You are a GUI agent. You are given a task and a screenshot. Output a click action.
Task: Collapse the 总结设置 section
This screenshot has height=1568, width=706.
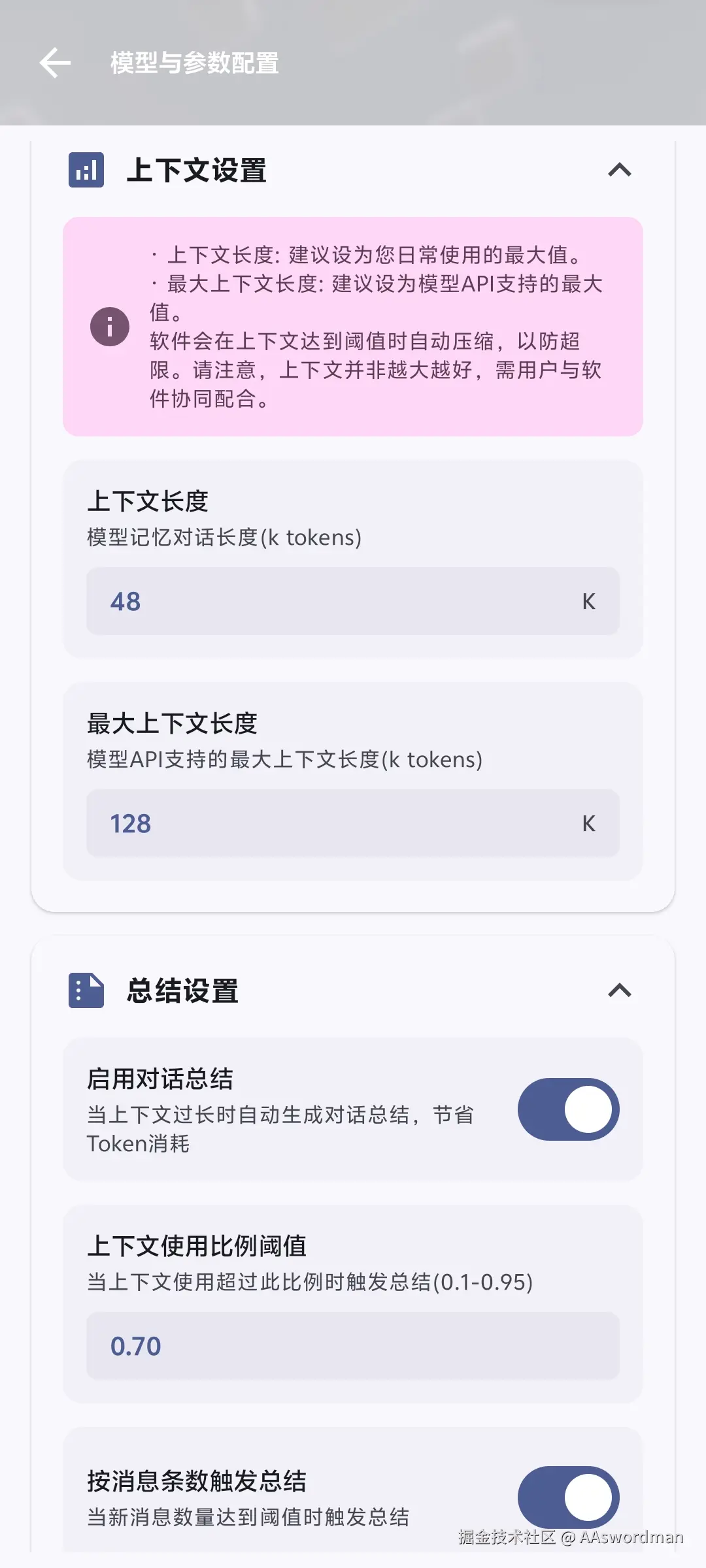[x=619, y=990]
